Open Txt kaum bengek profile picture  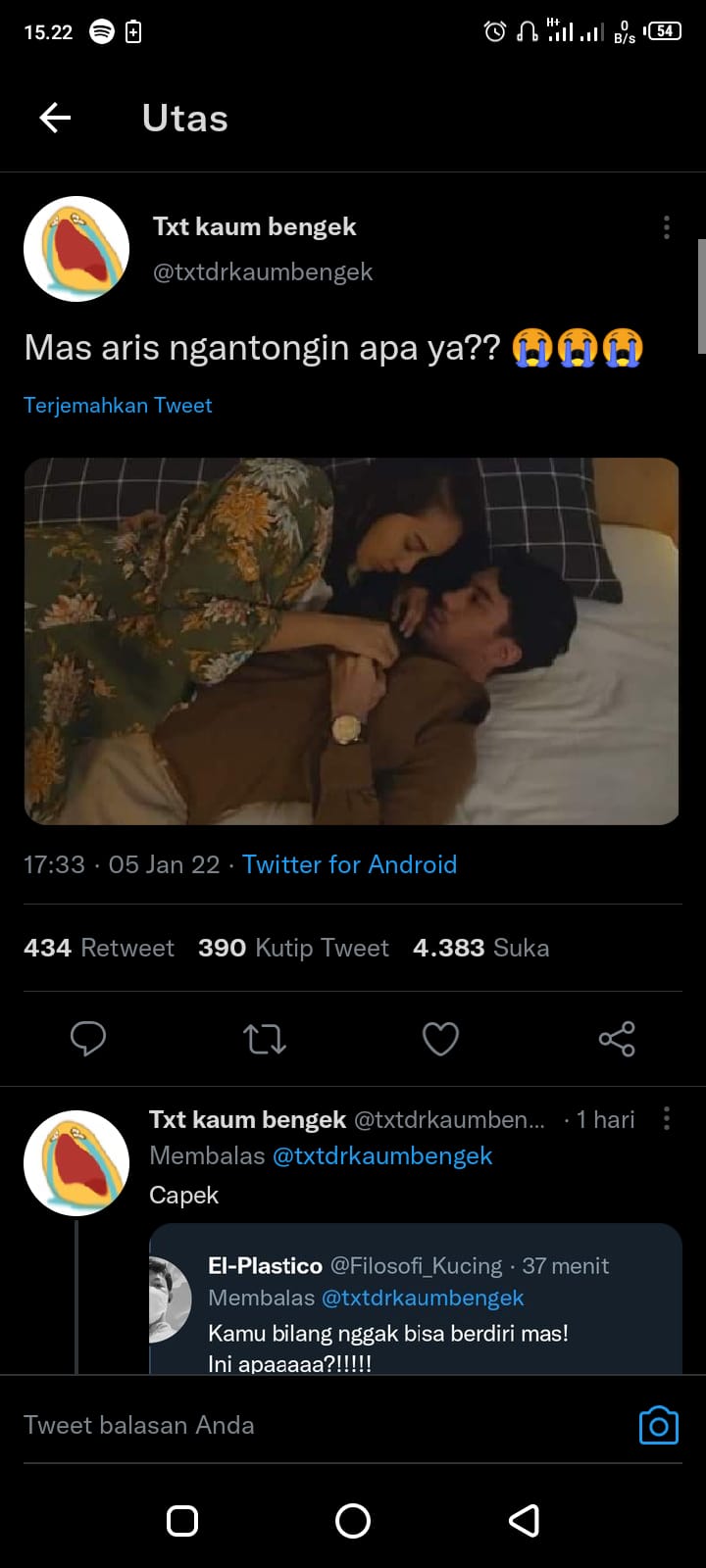click(x=76, y=249)
